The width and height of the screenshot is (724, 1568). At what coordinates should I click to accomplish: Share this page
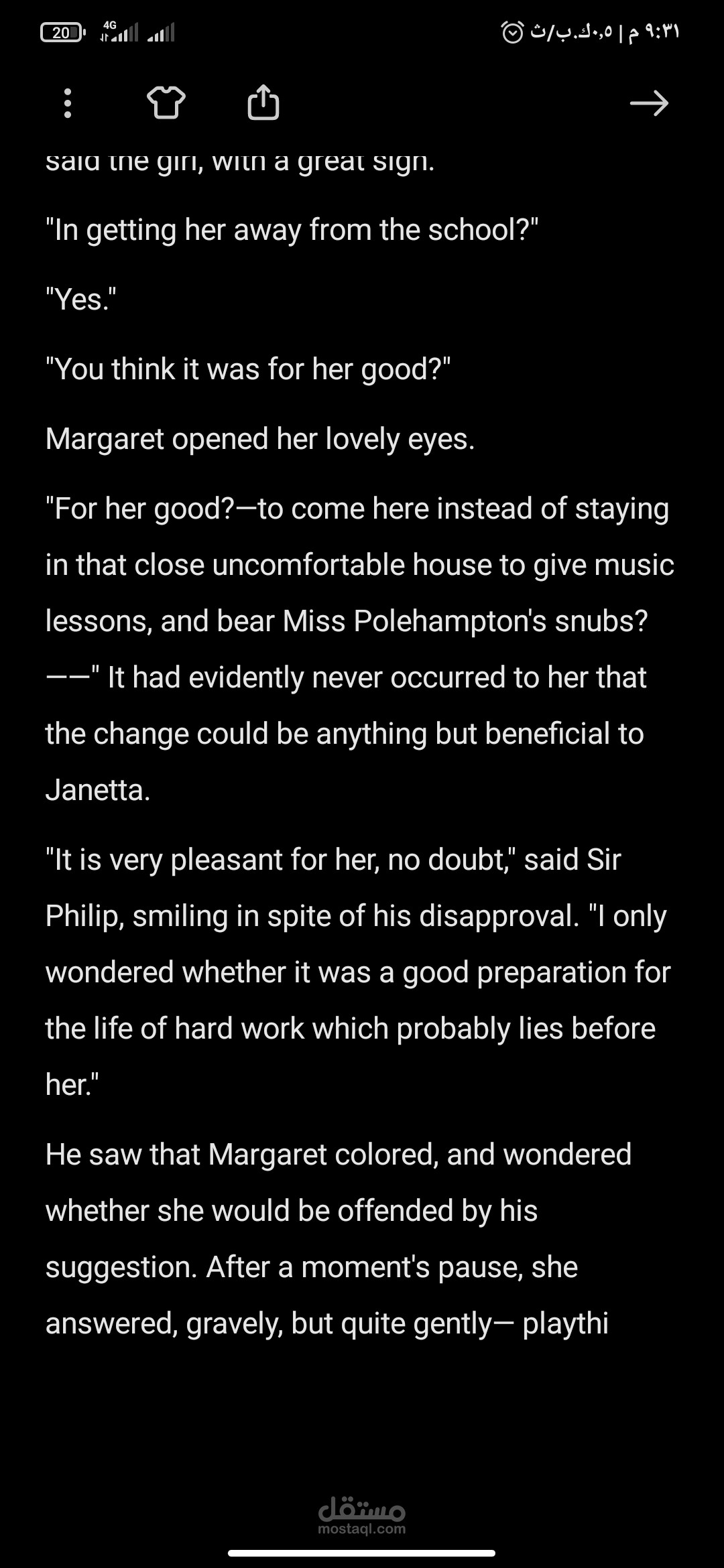[263, 103]
